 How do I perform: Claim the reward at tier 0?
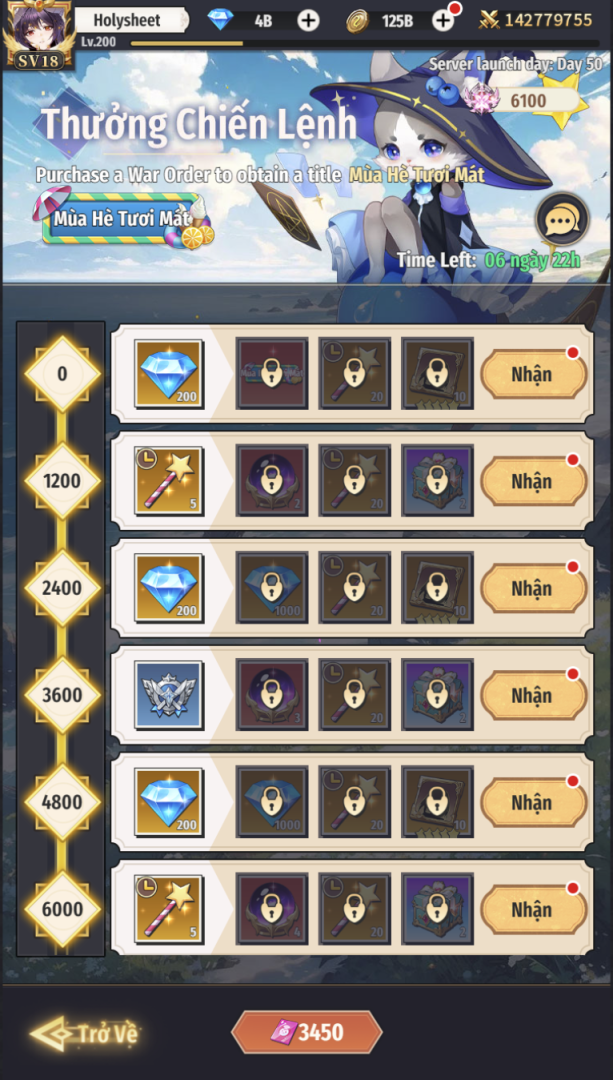pos(534,374)
